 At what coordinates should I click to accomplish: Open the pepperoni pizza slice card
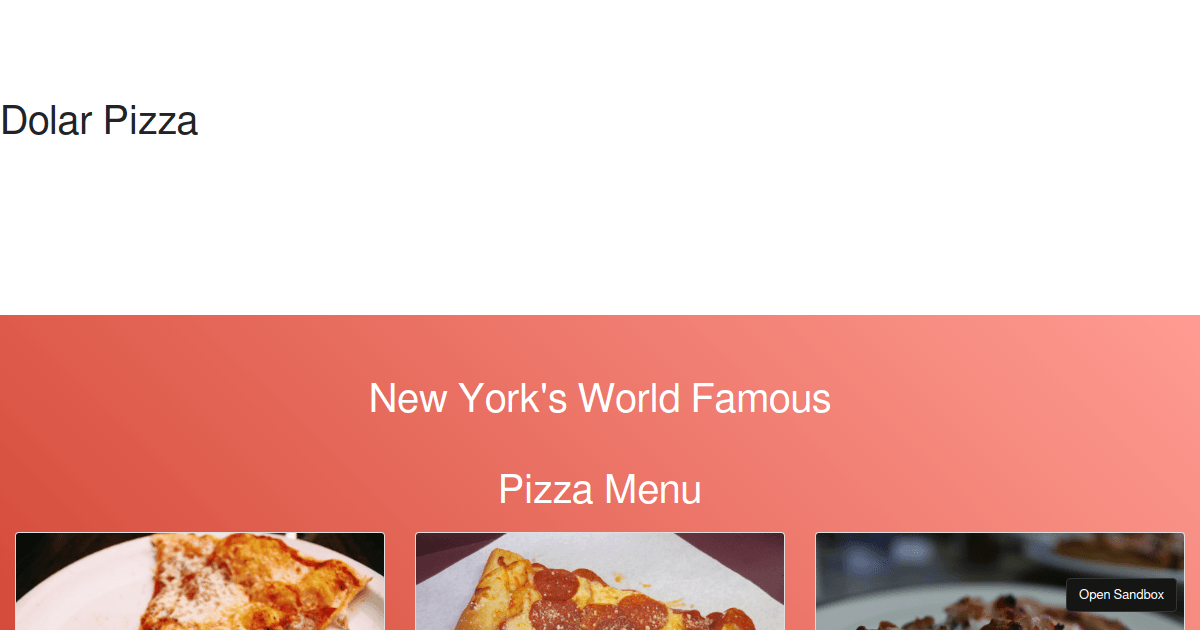point(600,582)
